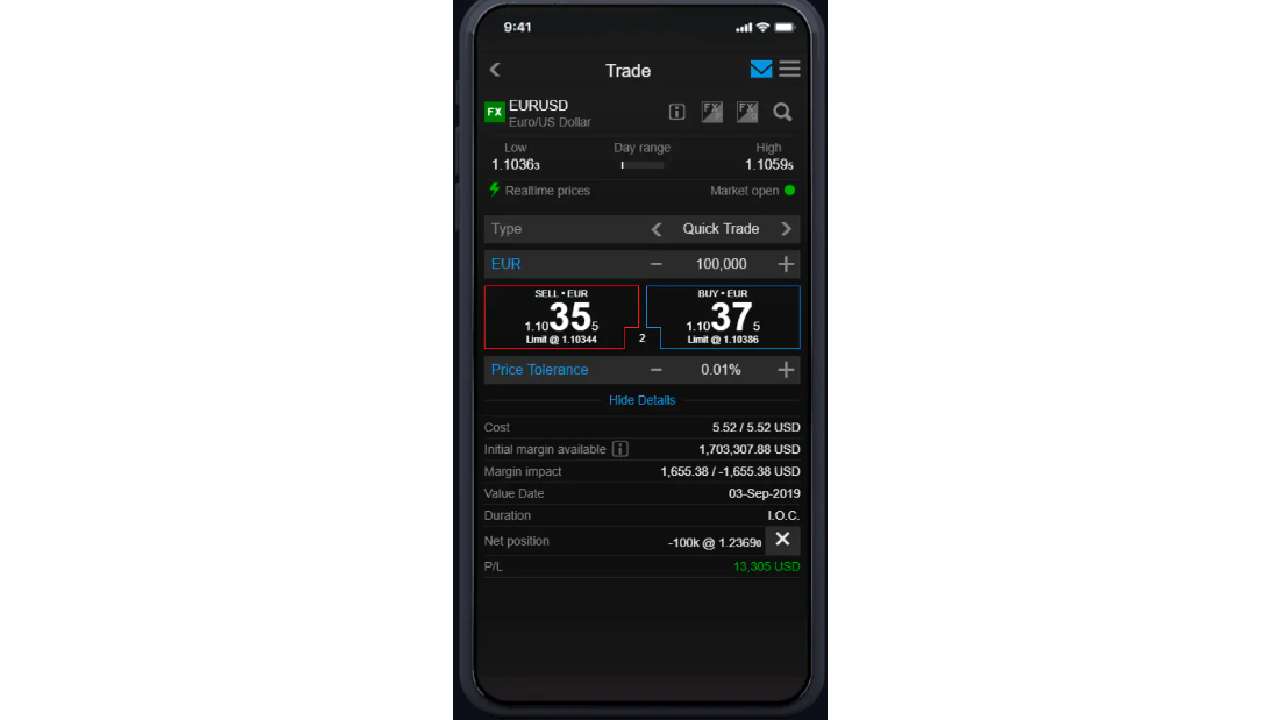Increase the price tolerance

coord(786,370)
